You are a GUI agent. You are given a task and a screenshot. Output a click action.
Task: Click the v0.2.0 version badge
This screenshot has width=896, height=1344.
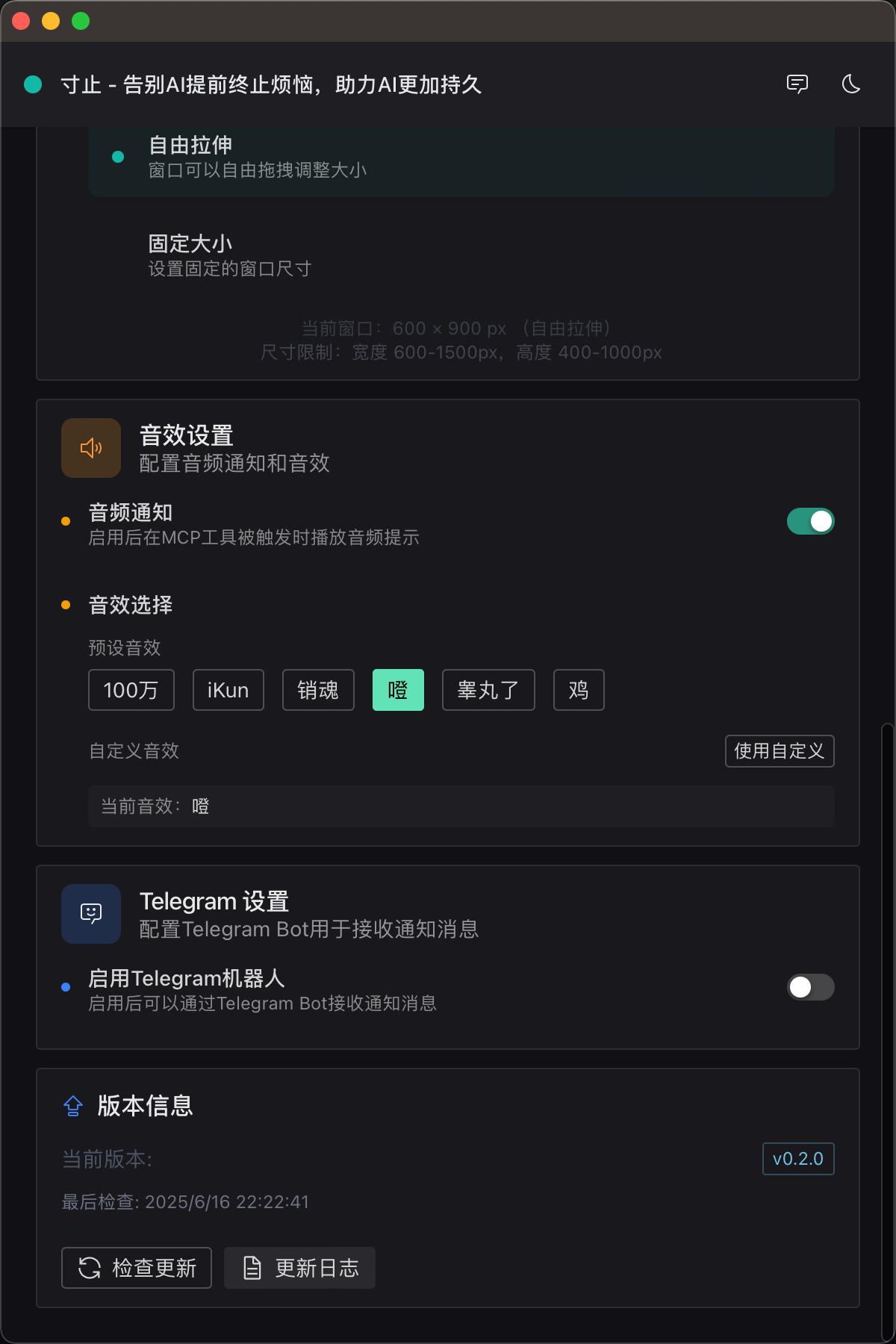pyautogui.click(x=797, y=1158)
